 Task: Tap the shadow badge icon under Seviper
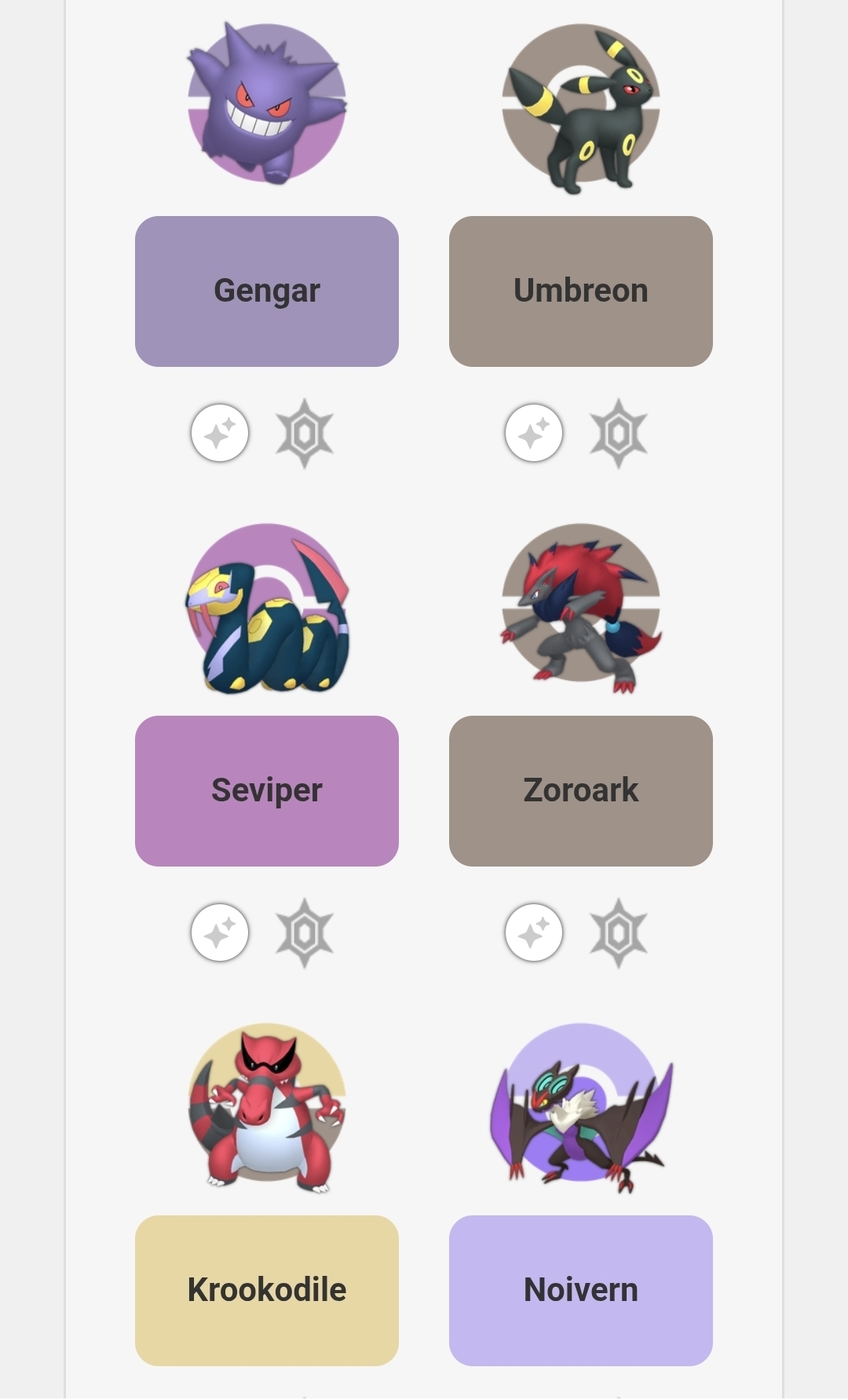click(305, 933)
